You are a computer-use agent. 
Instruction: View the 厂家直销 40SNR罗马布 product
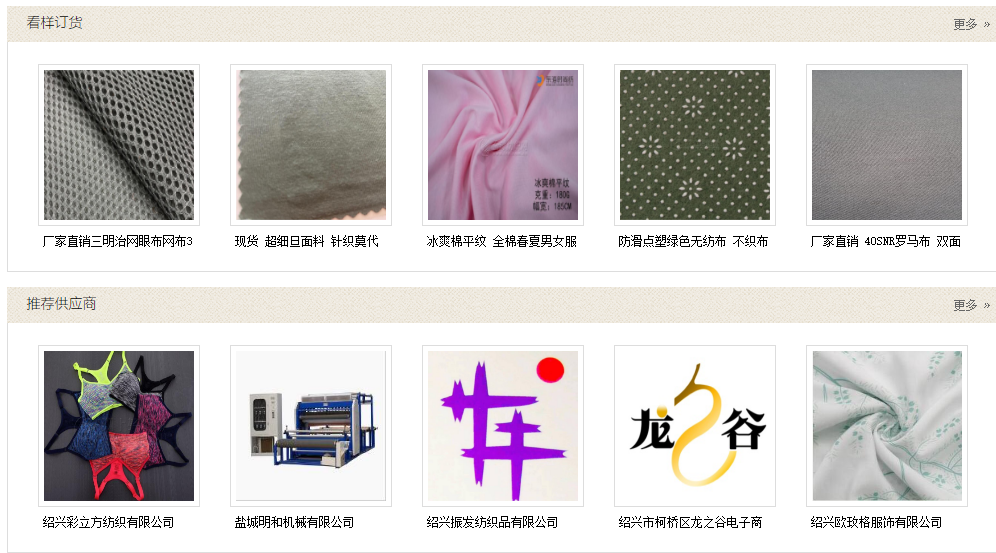click(x=887, y=145)
